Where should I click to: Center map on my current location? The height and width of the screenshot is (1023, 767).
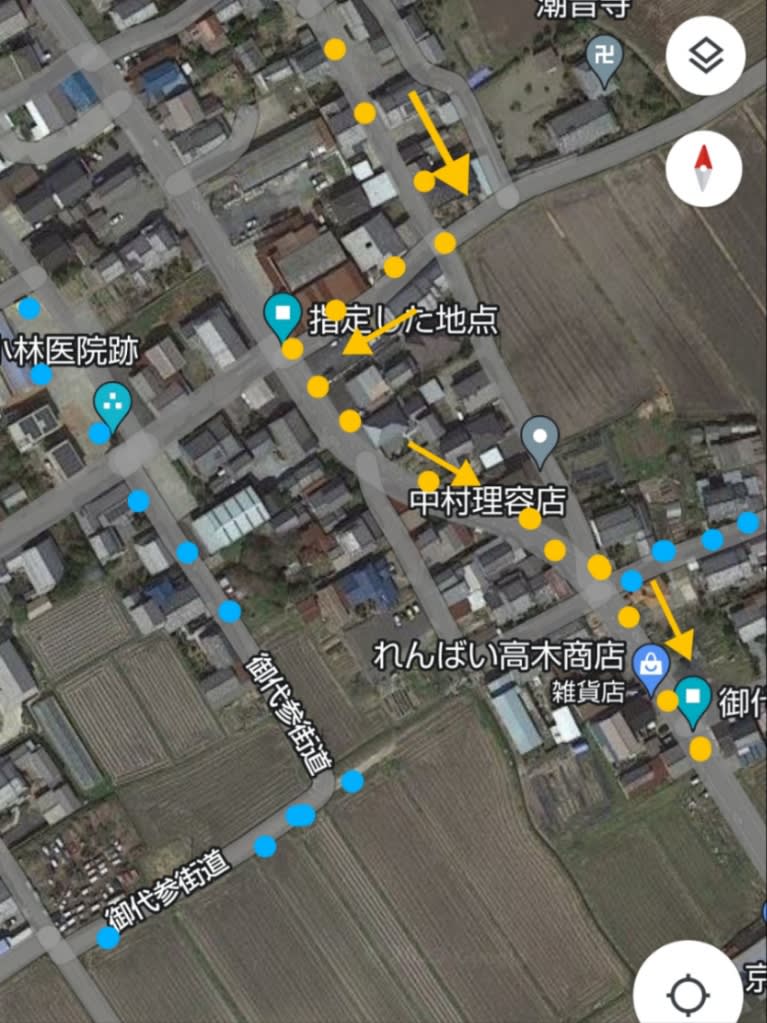pyautogui.click(x=686, y=992)
